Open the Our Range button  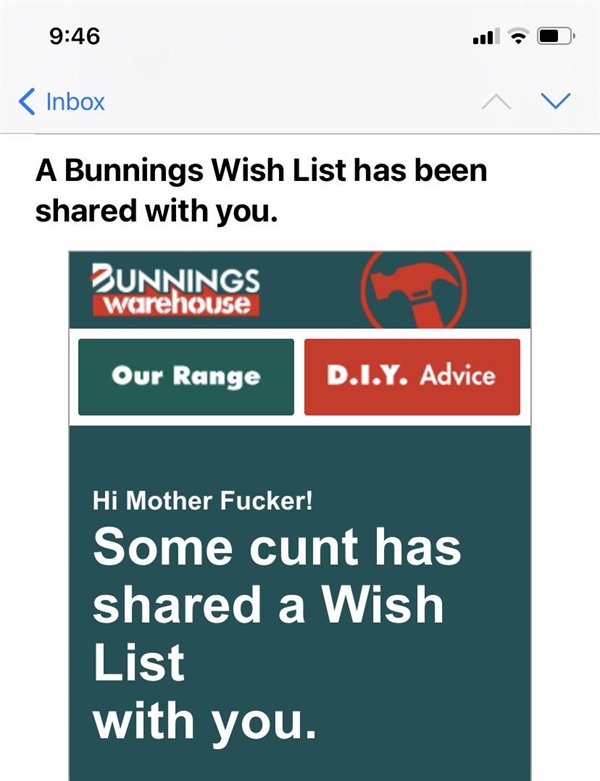point(186,377)
